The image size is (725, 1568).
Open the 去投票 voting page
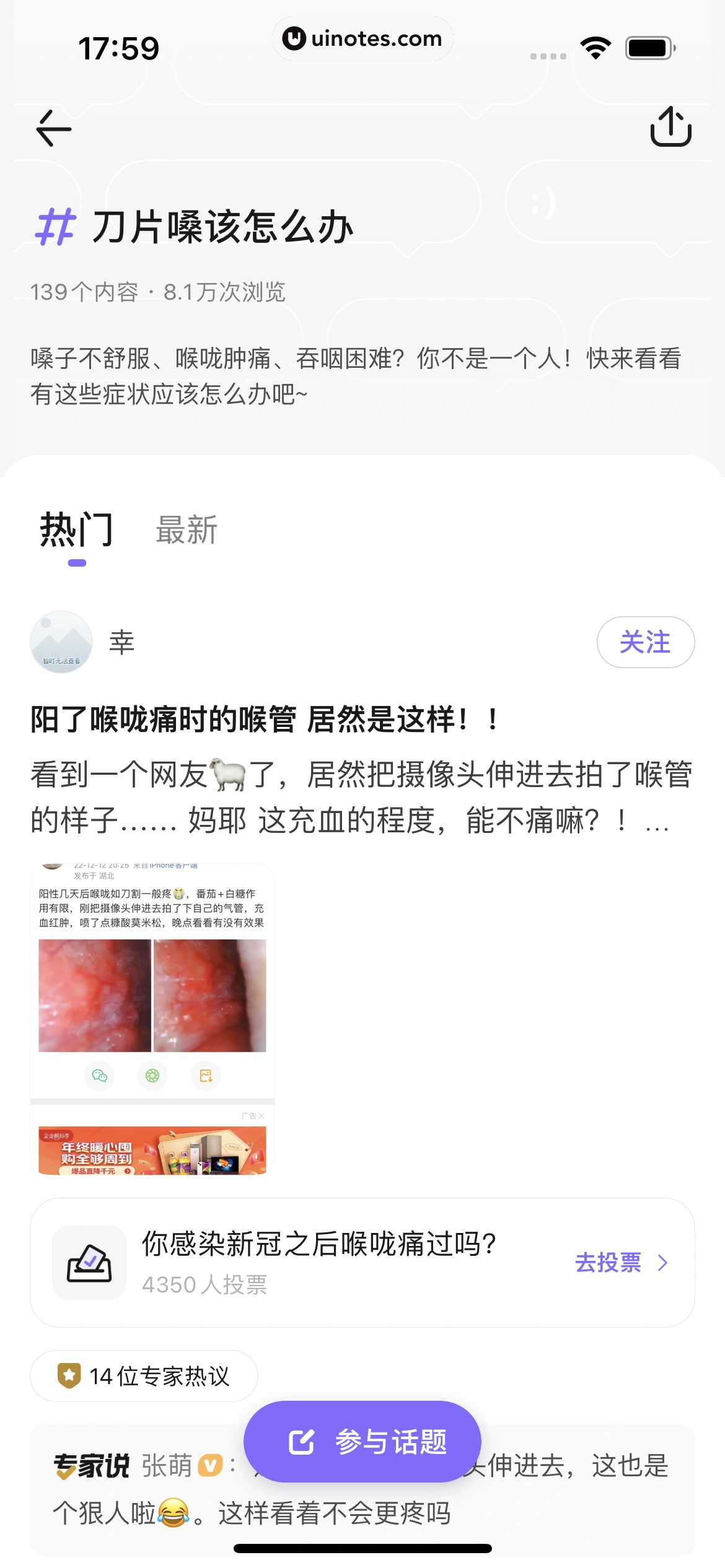tap(607, 1263)
